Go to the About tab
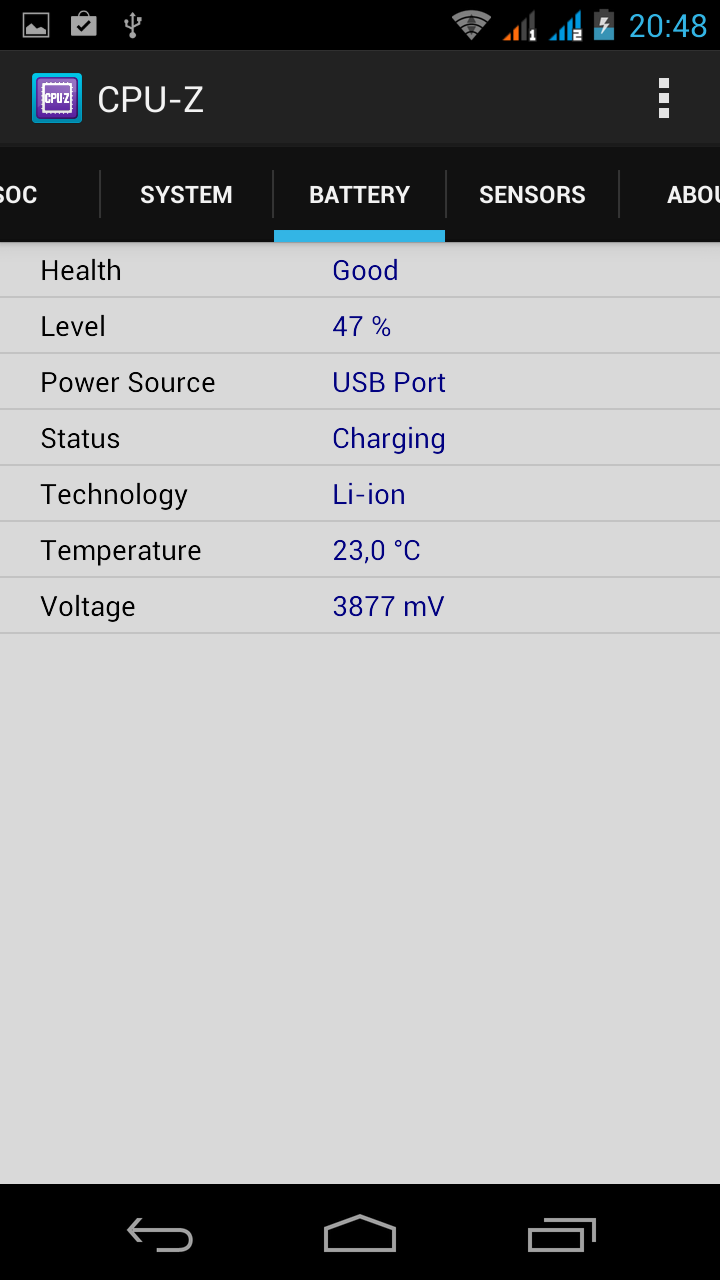 (690, 194)
